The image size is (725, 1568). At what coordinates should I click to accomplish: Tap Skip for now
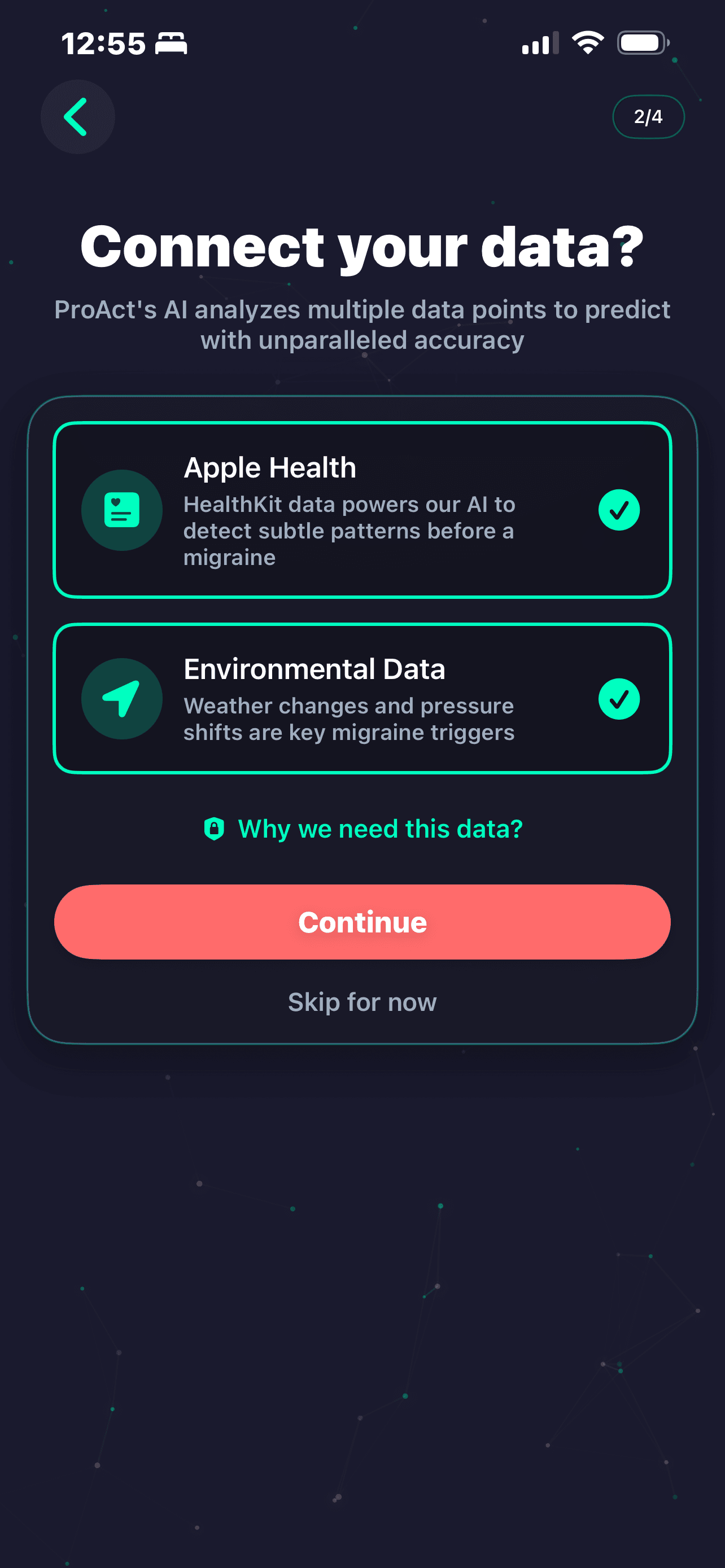point(361,1001)
